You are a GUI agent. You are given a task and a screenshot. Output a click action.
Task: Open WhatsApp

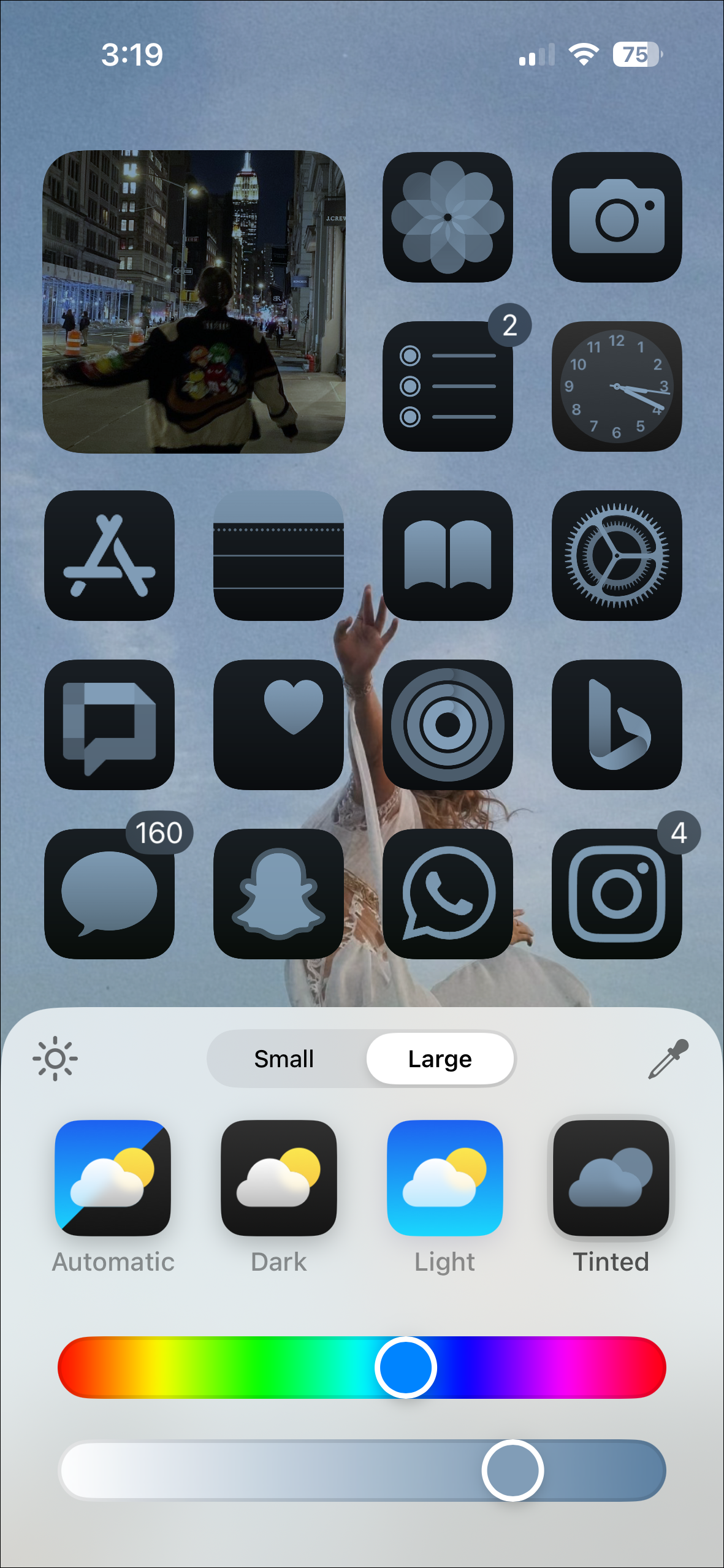tap(448, 894)
